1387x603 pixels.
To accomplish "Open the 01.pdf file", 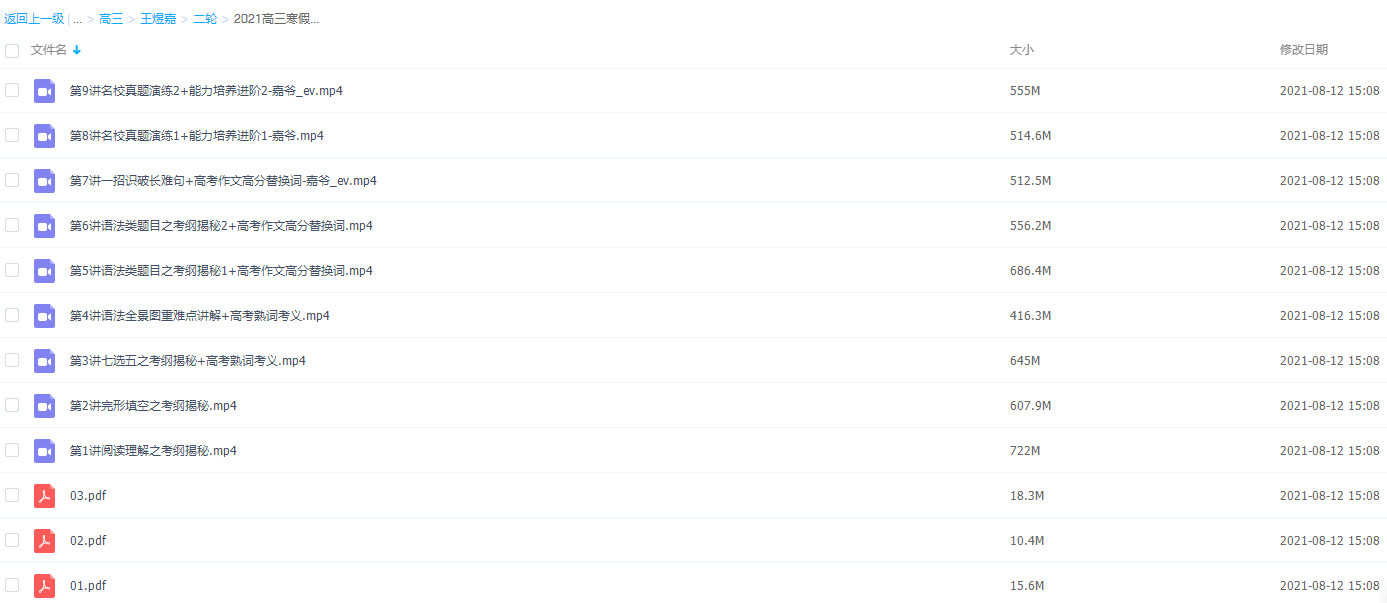I will pos(88,586).
